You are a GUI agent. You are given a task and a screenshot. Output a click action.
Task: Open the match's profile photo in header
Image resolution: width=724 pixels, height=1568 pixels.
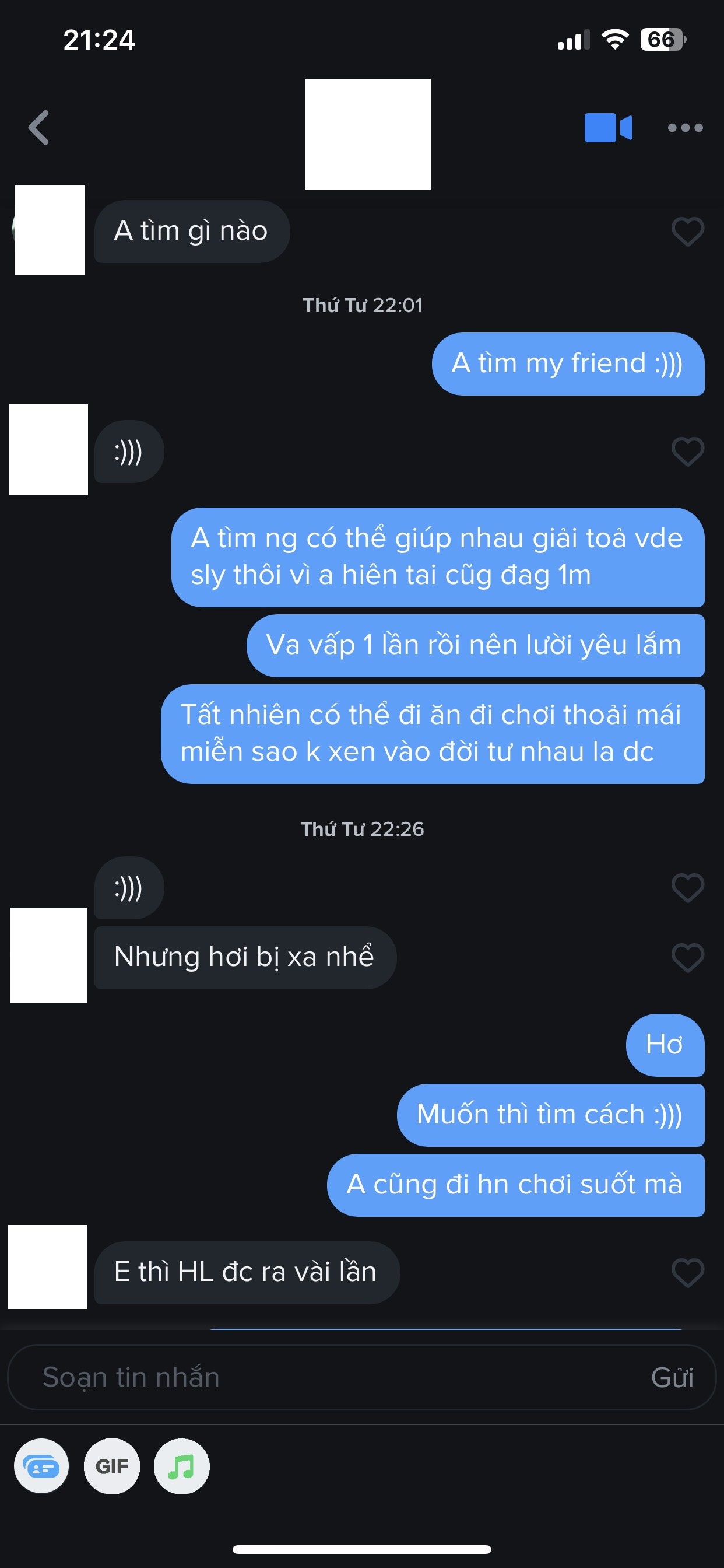pos(367,134)
